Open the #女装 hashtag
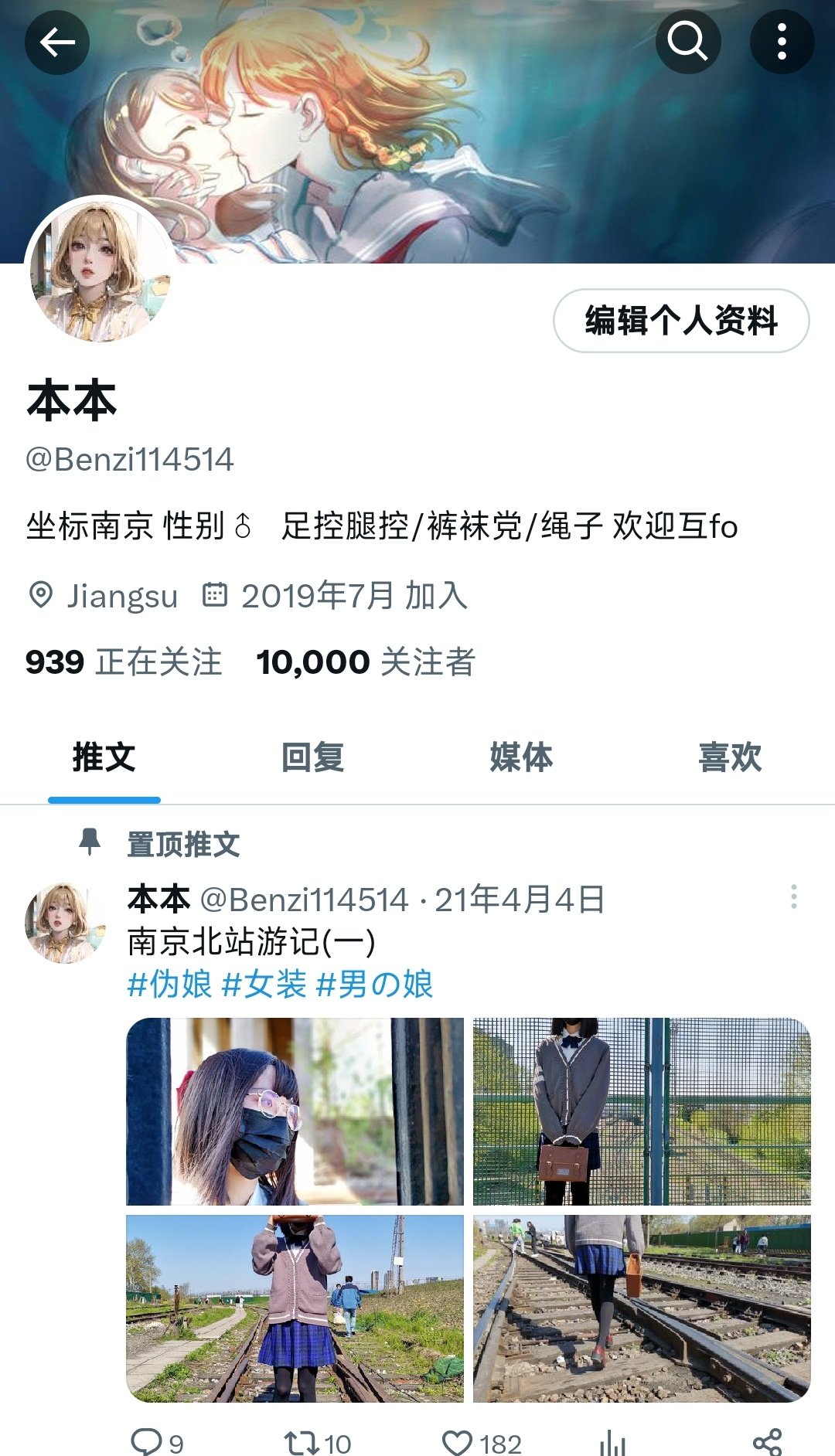 [x=264, y=985]
